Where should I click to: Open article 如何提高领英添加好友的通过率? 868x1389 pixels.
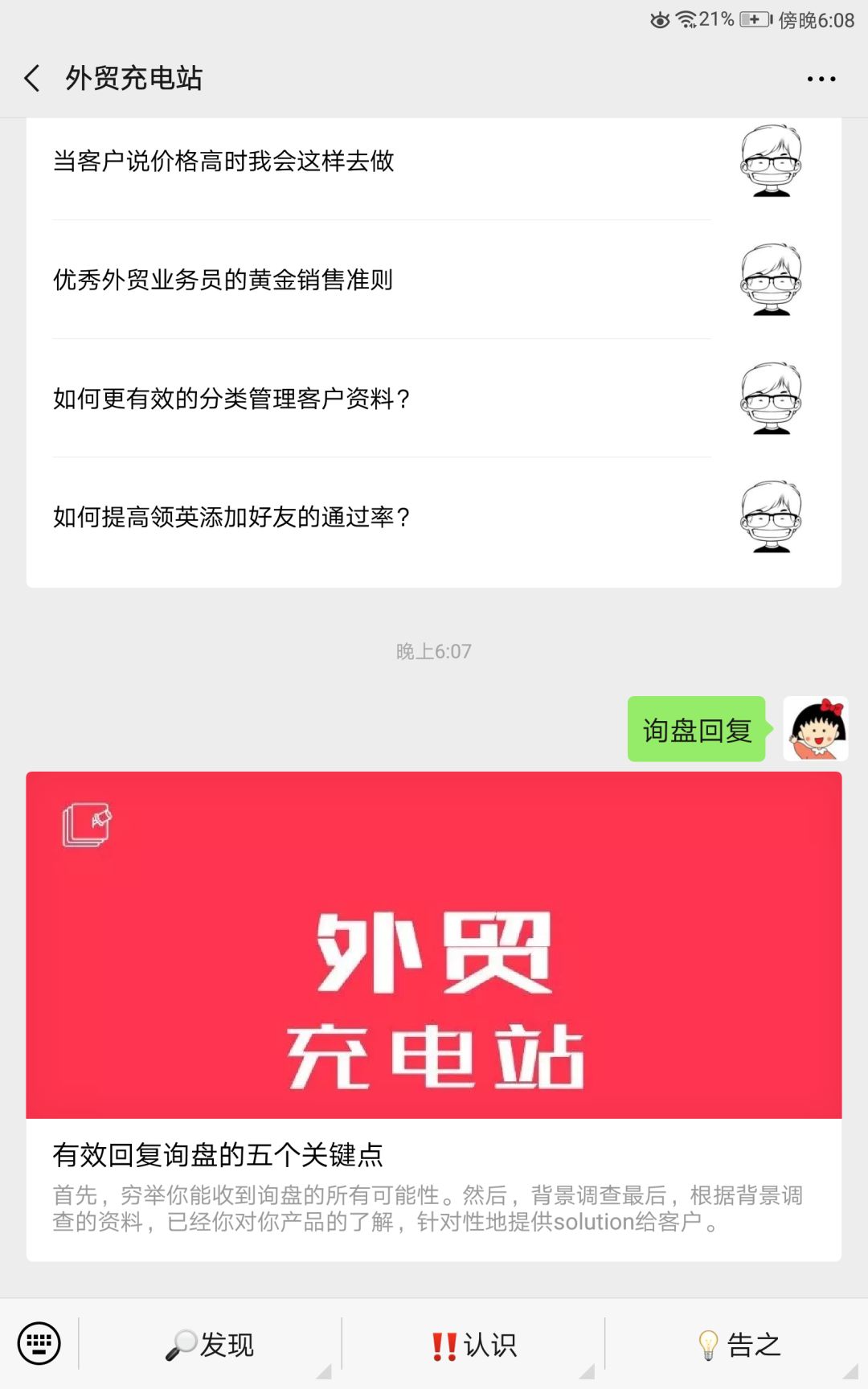(x=231, y=515)
